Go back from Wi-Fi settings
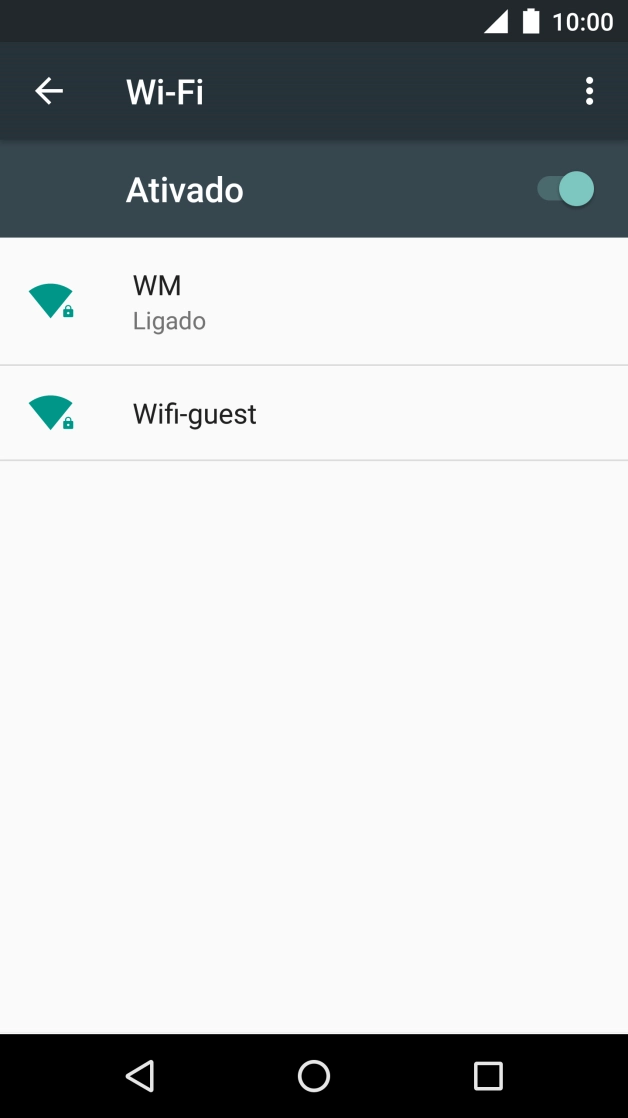The image size is (628, 1118). tap(49, 92)
